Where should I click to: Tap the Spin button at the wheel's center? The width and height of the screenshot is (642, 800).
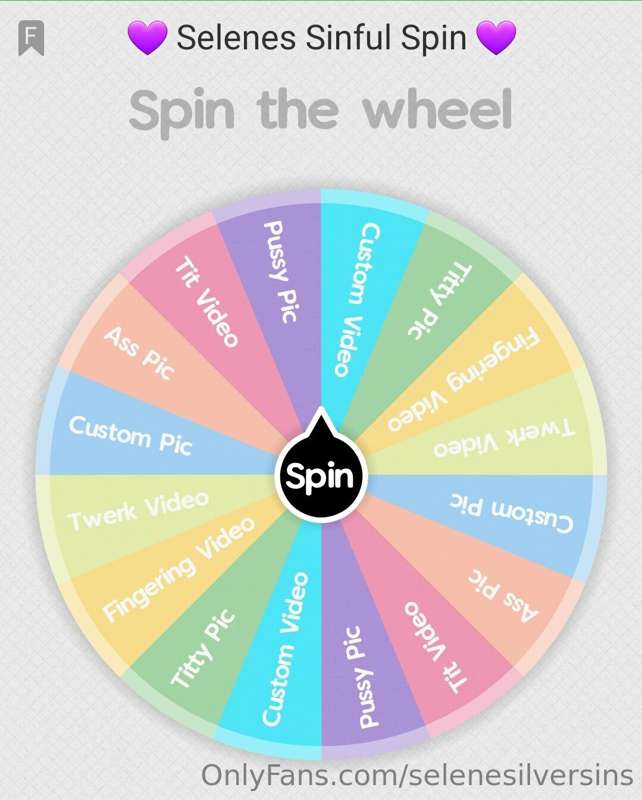click(320, 476)
